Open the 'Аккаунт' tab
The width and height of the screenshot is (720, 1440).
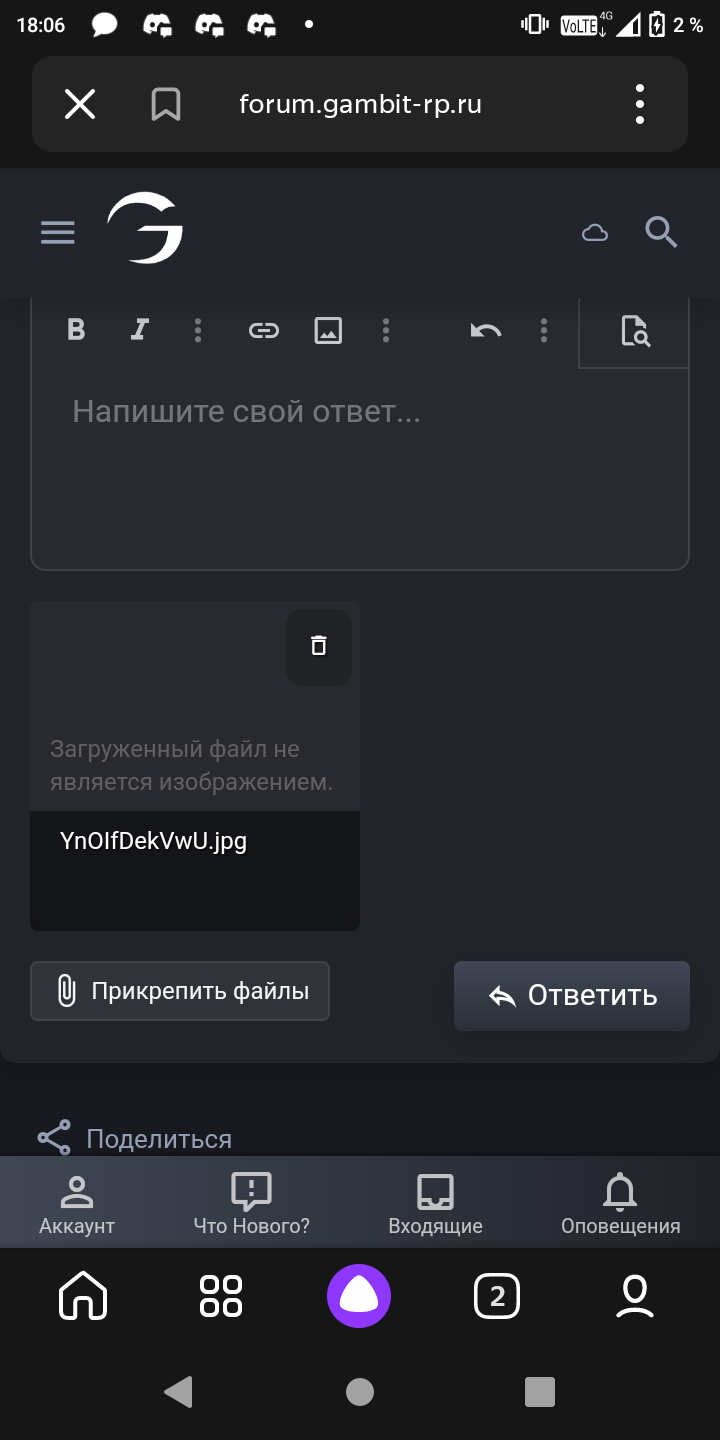pyautogui.click(x=77, y=1204)
